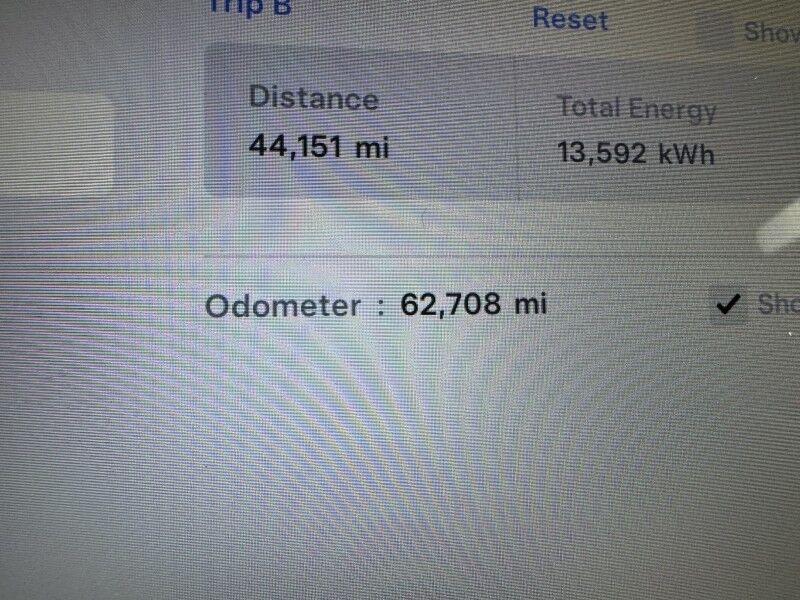Screen dimensions: 800x600
Task: Toggle the Show checkbox next to Odometer
Action: [729, 304]
